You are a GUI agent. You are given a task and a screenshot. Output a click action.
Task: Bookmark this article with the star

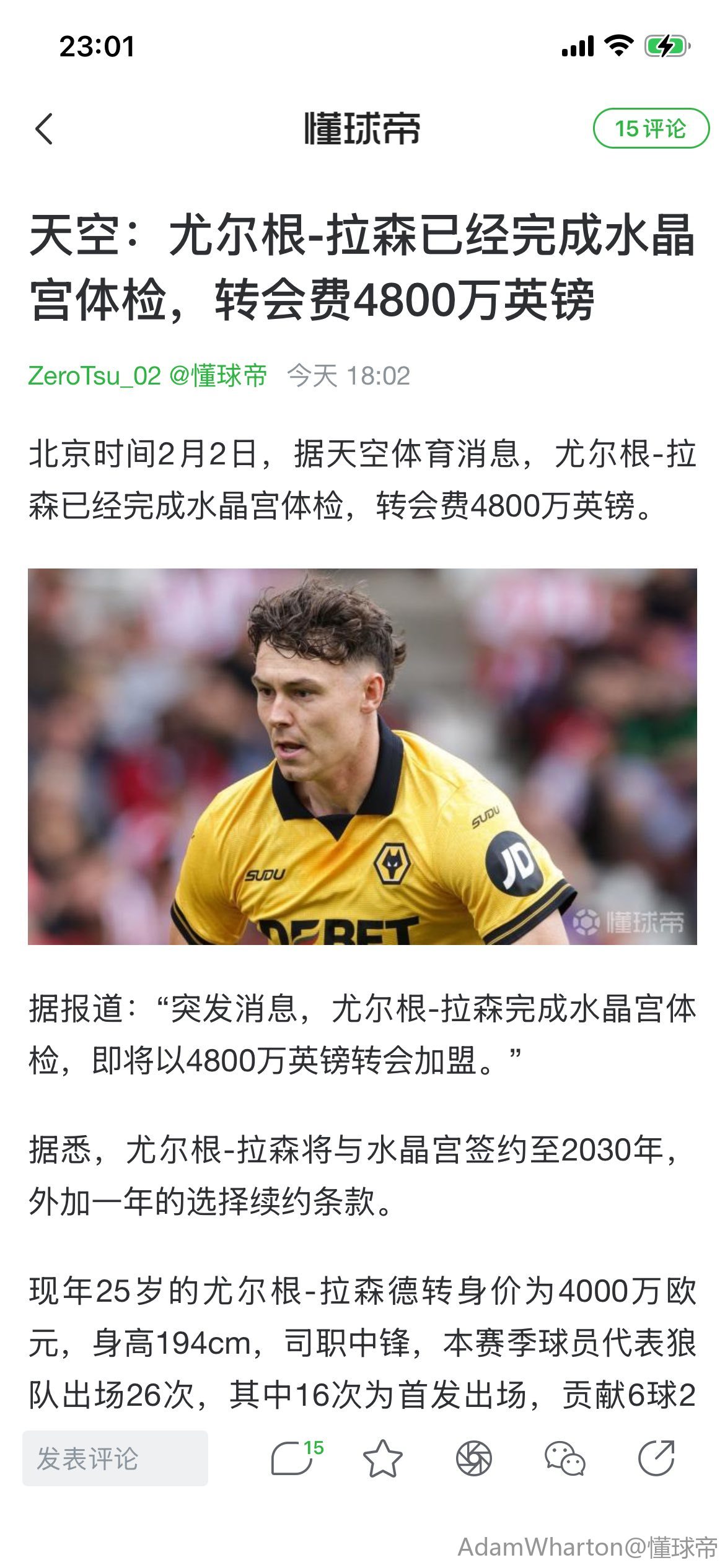point(382,1458)
